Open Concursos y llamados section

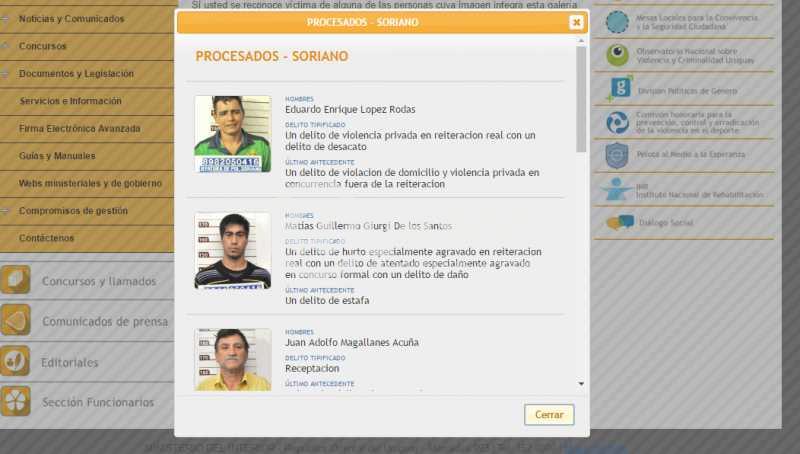98,281
